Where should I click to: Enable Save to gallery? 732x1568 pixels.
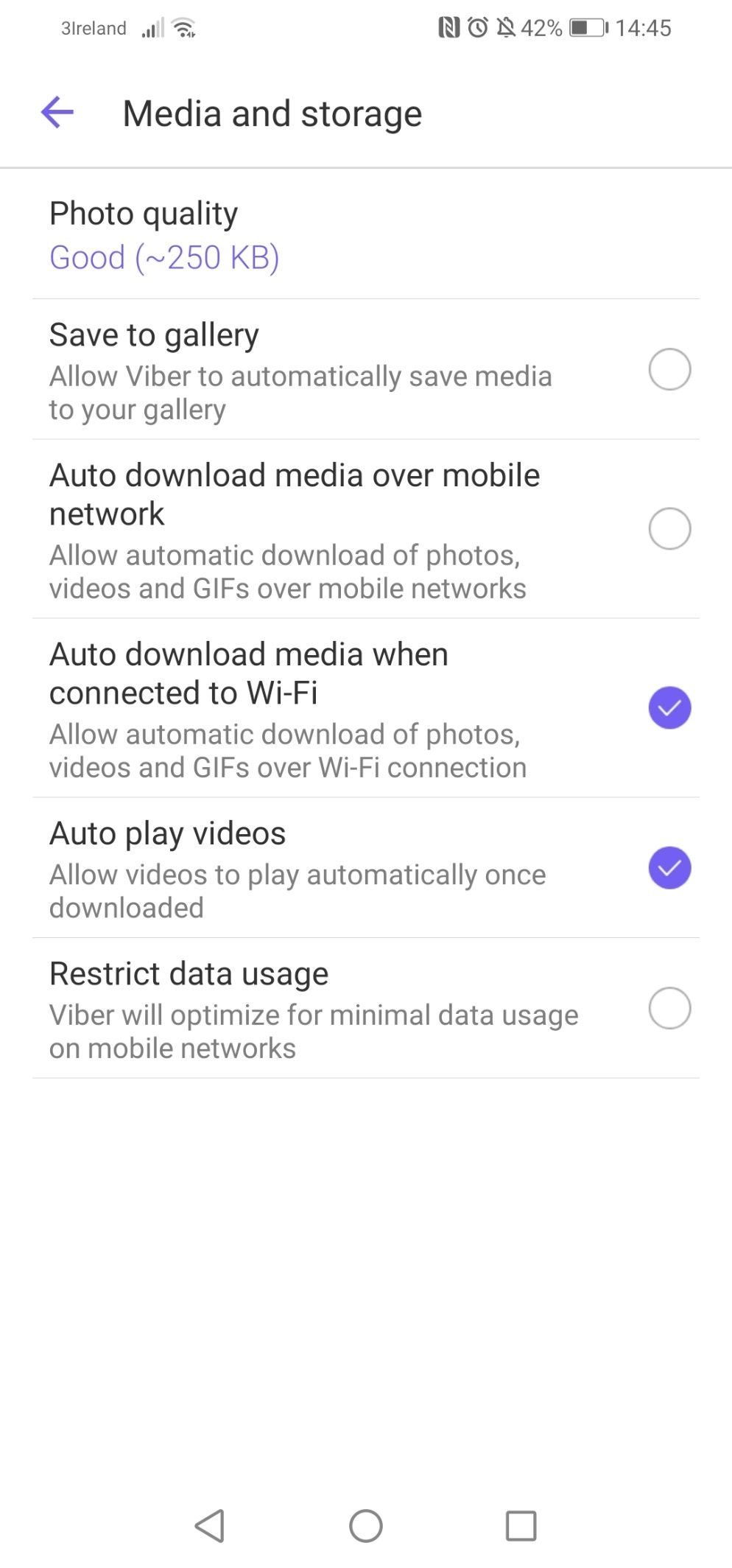669,369
